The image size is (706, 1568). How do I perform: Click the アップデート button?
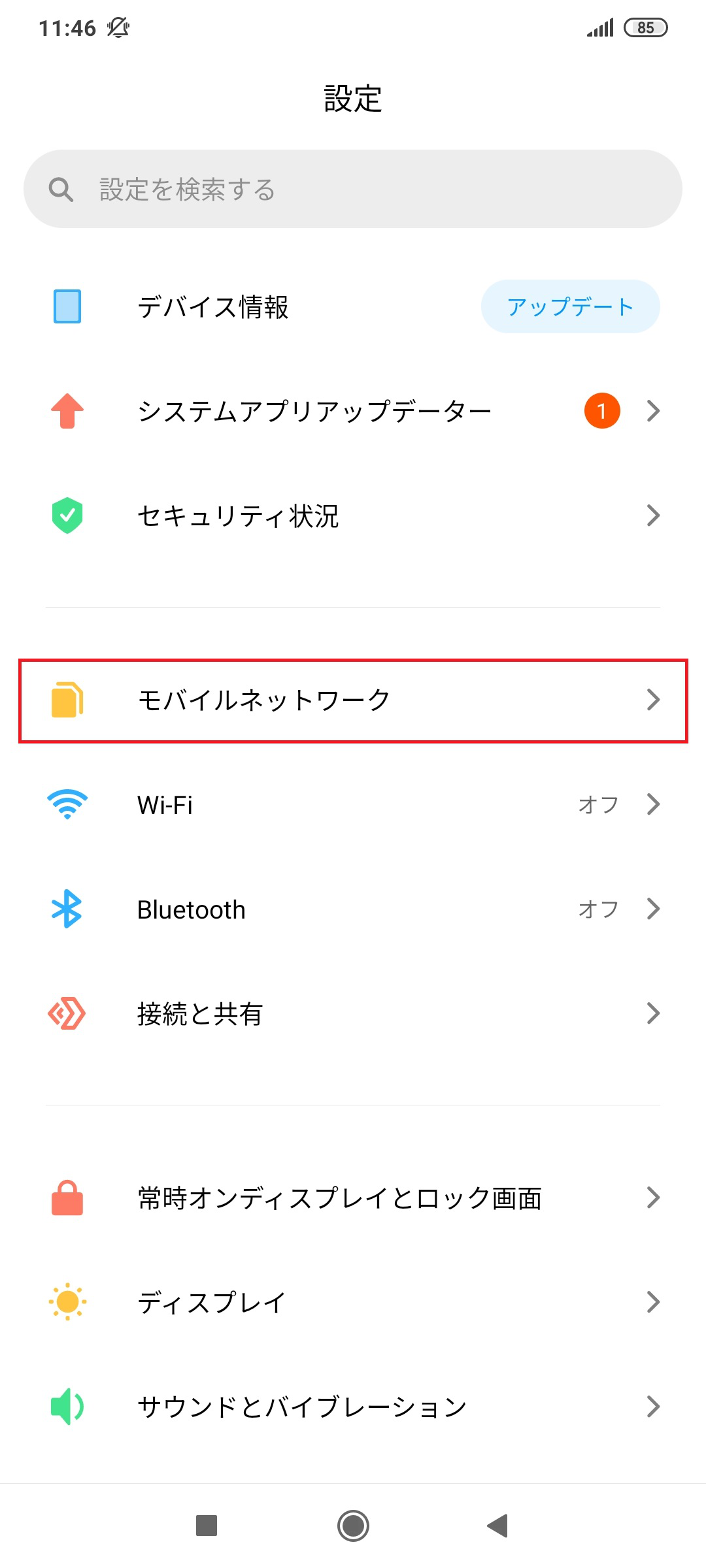[570, 306]
